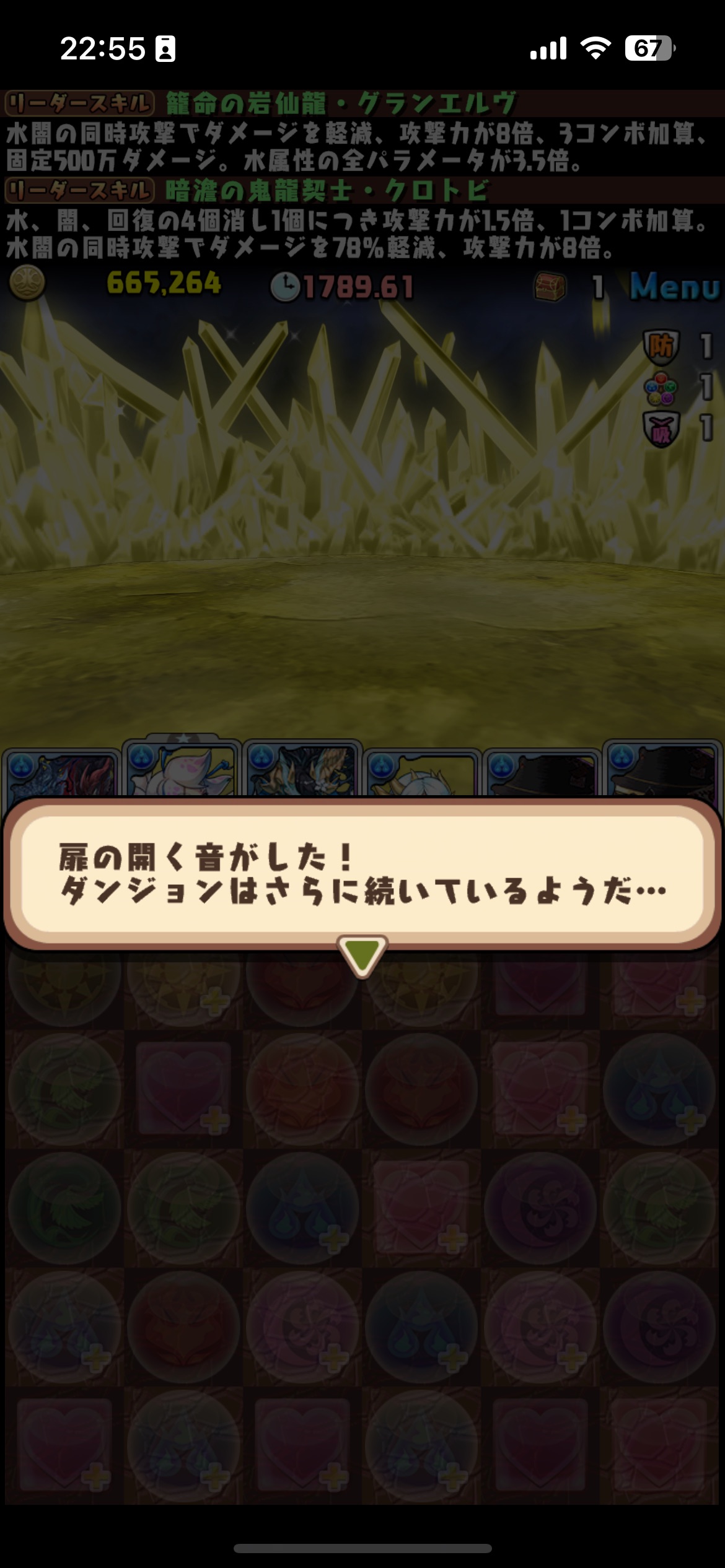Dismiss the door-opening message box
Viewport: 725px width, 1568px height.
tap(362, 874)
